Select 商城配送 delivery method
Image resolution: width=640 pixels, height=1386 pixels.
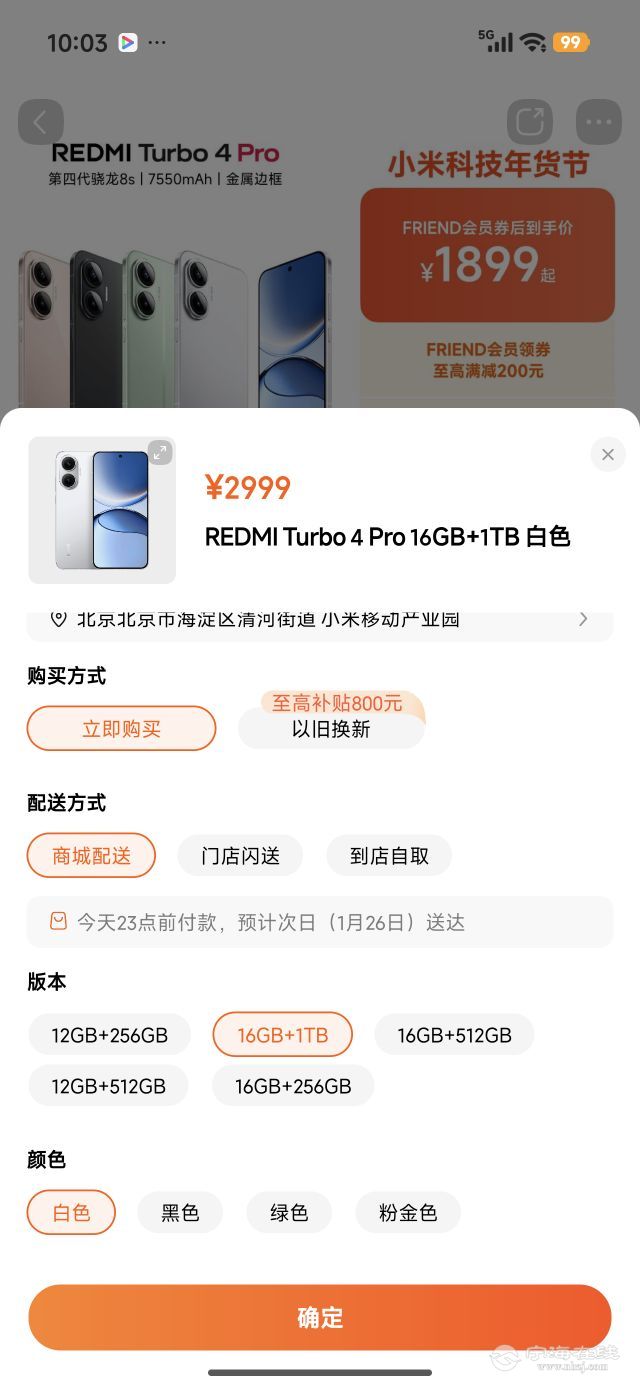click(x=91, y=856)
